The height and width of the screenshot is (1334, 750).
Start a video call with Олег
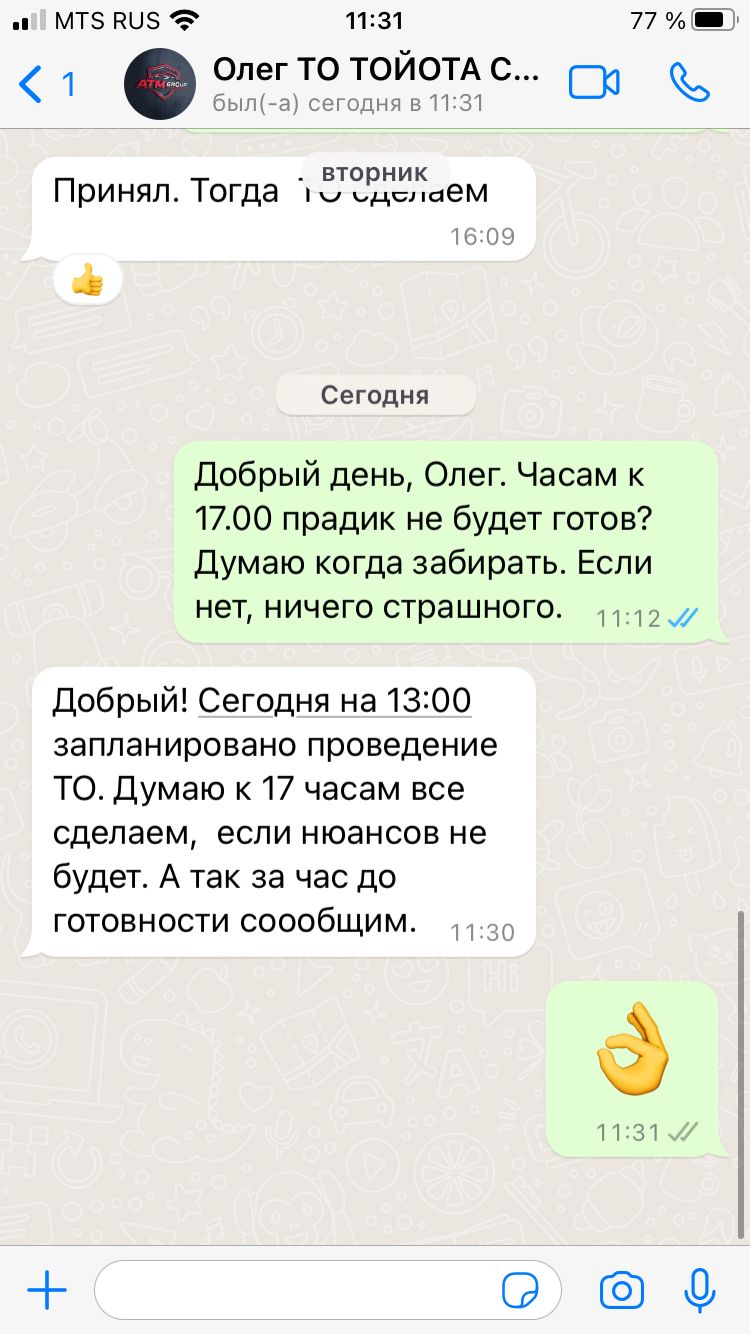point(594,83)
